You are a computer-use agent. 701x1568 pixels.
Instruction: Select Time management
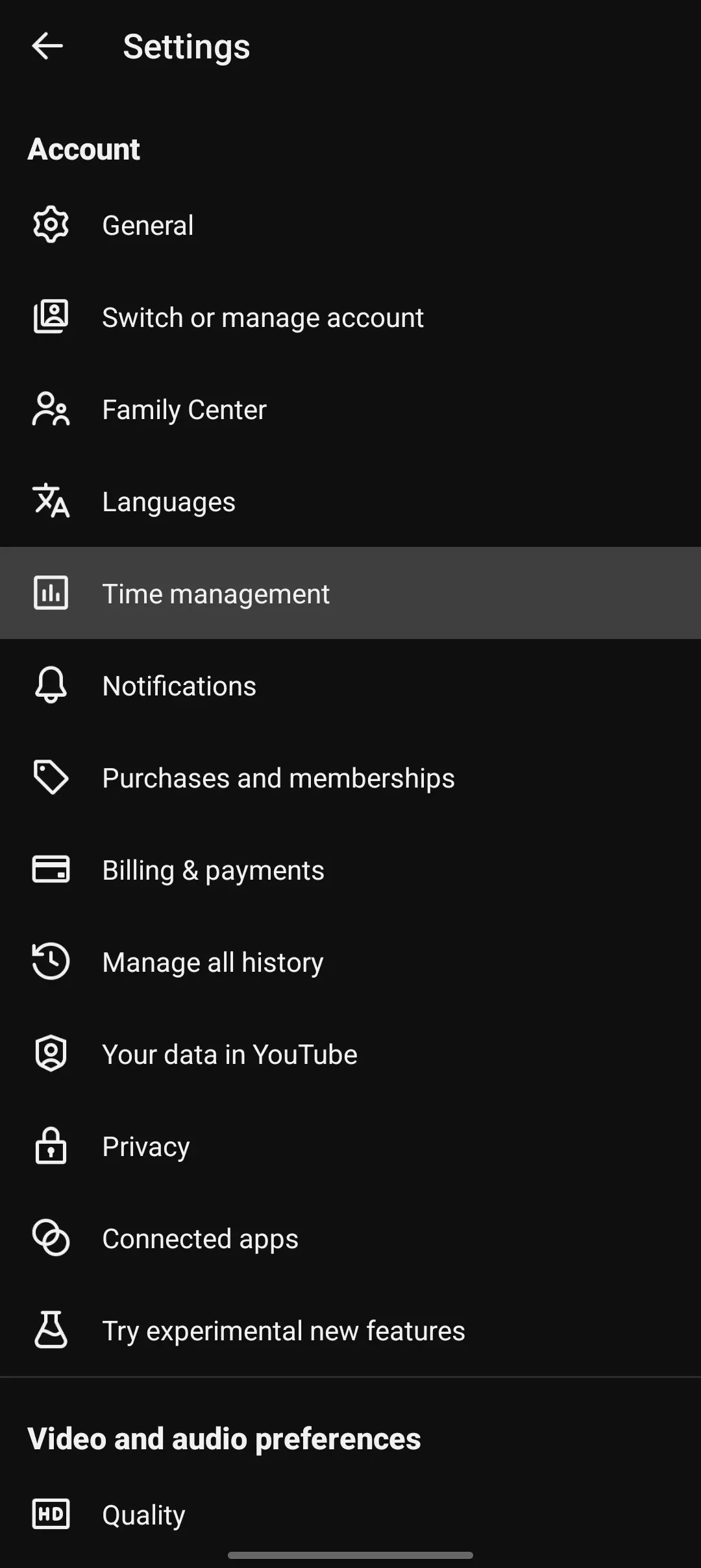click(216, 594)
